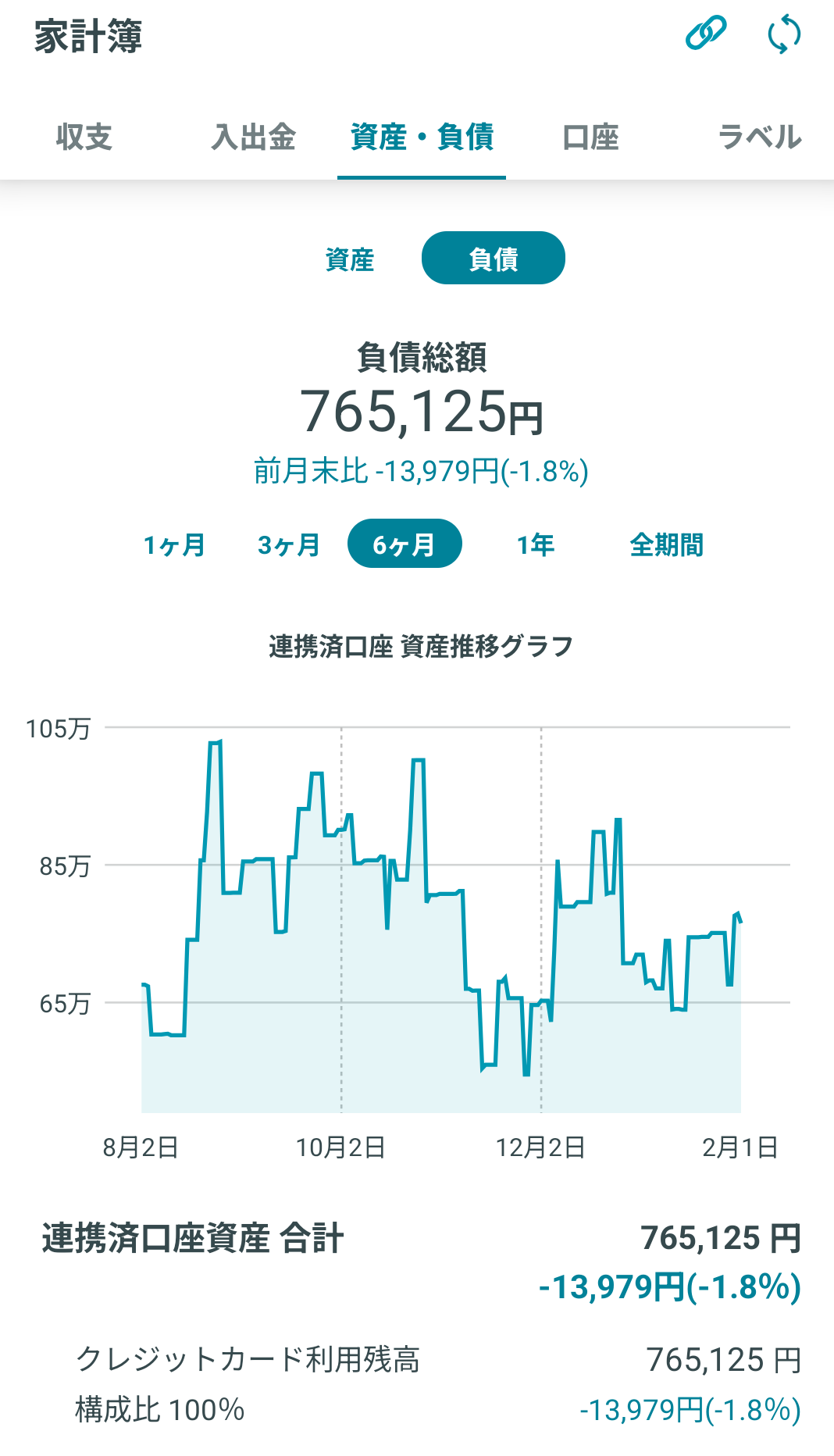
Task: Open the account link icon
Action: (x=706, y=34)
